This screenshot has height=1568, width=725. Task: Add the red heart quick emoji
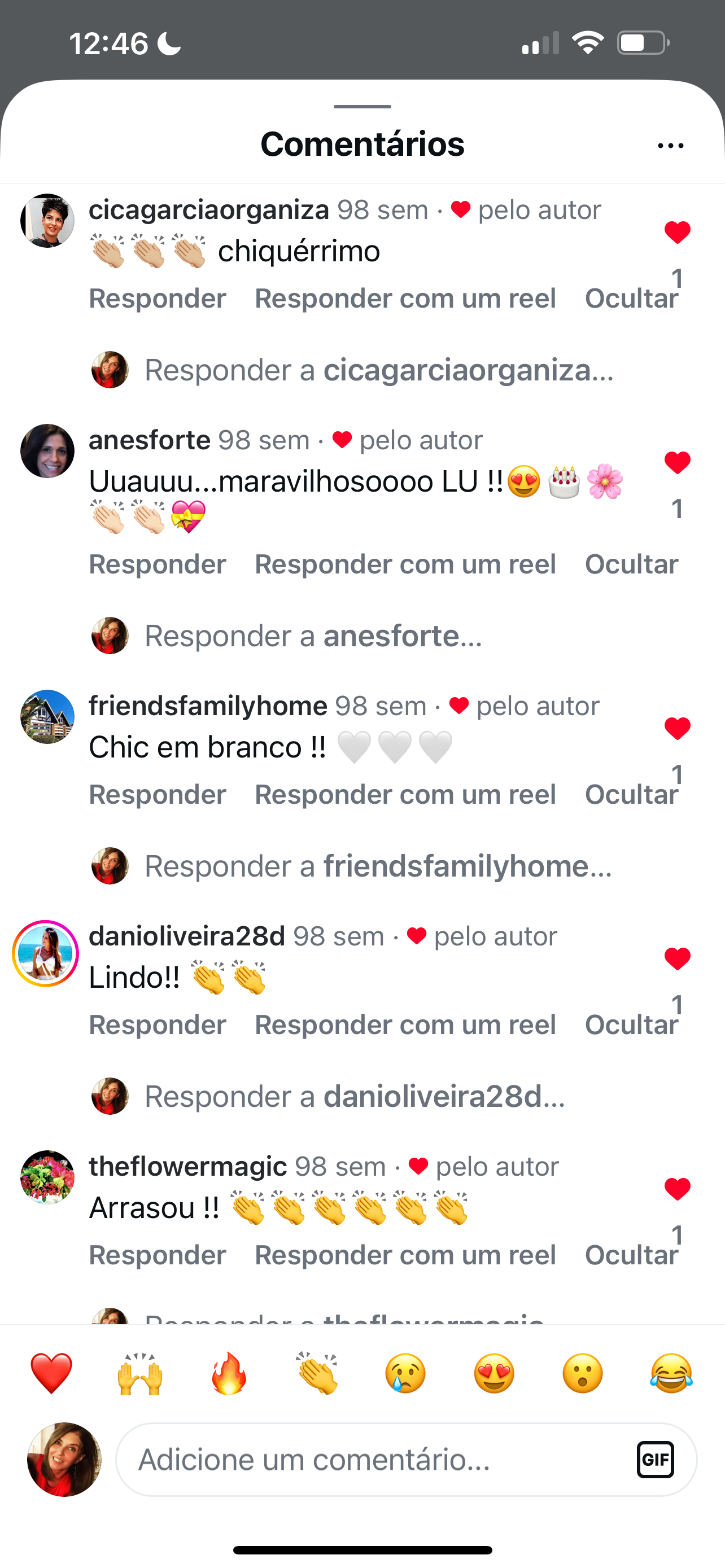click(51, 1373)
